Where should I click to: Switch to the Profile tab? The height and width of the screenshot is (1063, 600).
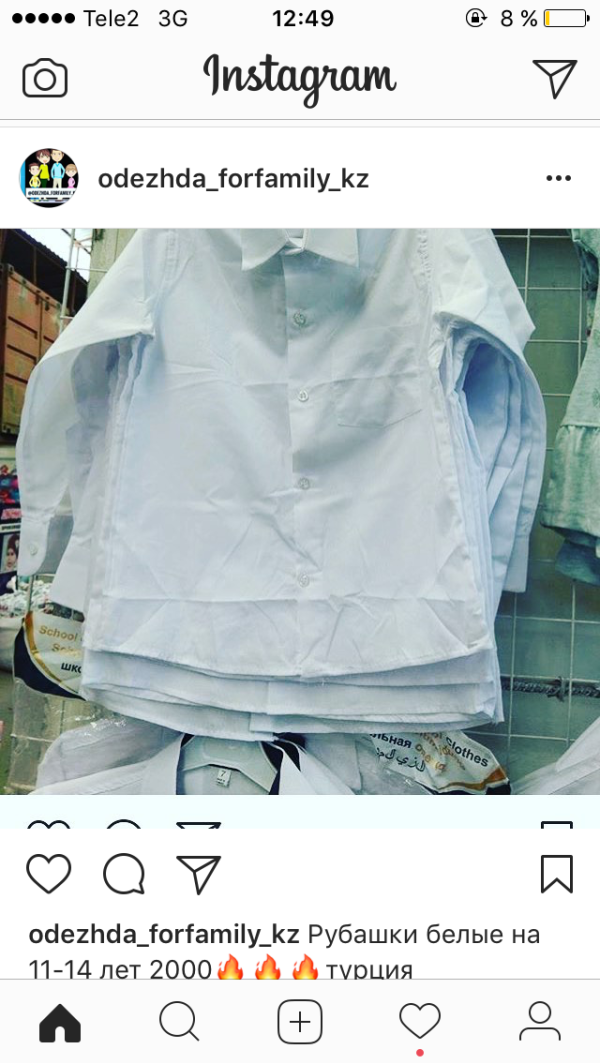point(540,1021)
